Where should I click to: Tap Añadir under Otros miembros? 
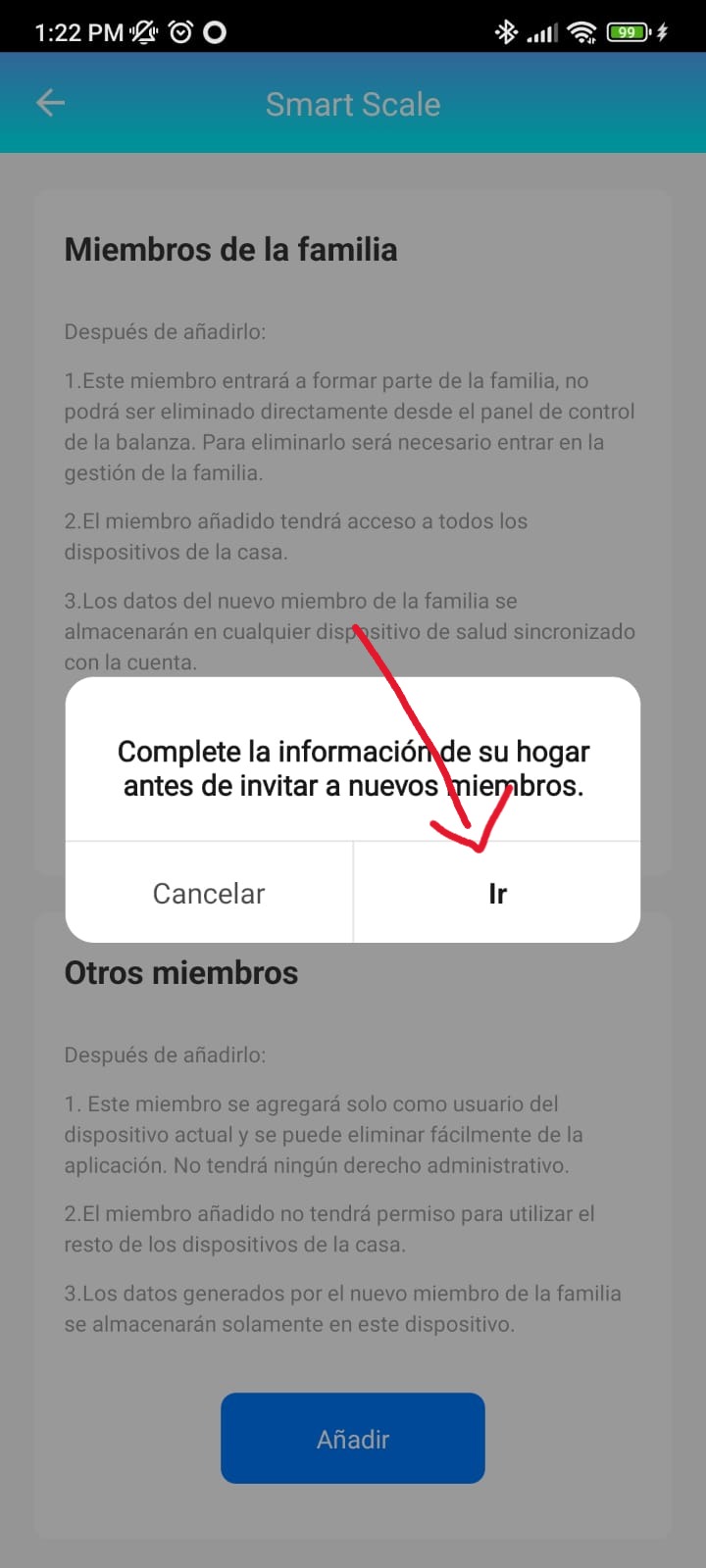pyautogui.click(x=353, y=1438)
